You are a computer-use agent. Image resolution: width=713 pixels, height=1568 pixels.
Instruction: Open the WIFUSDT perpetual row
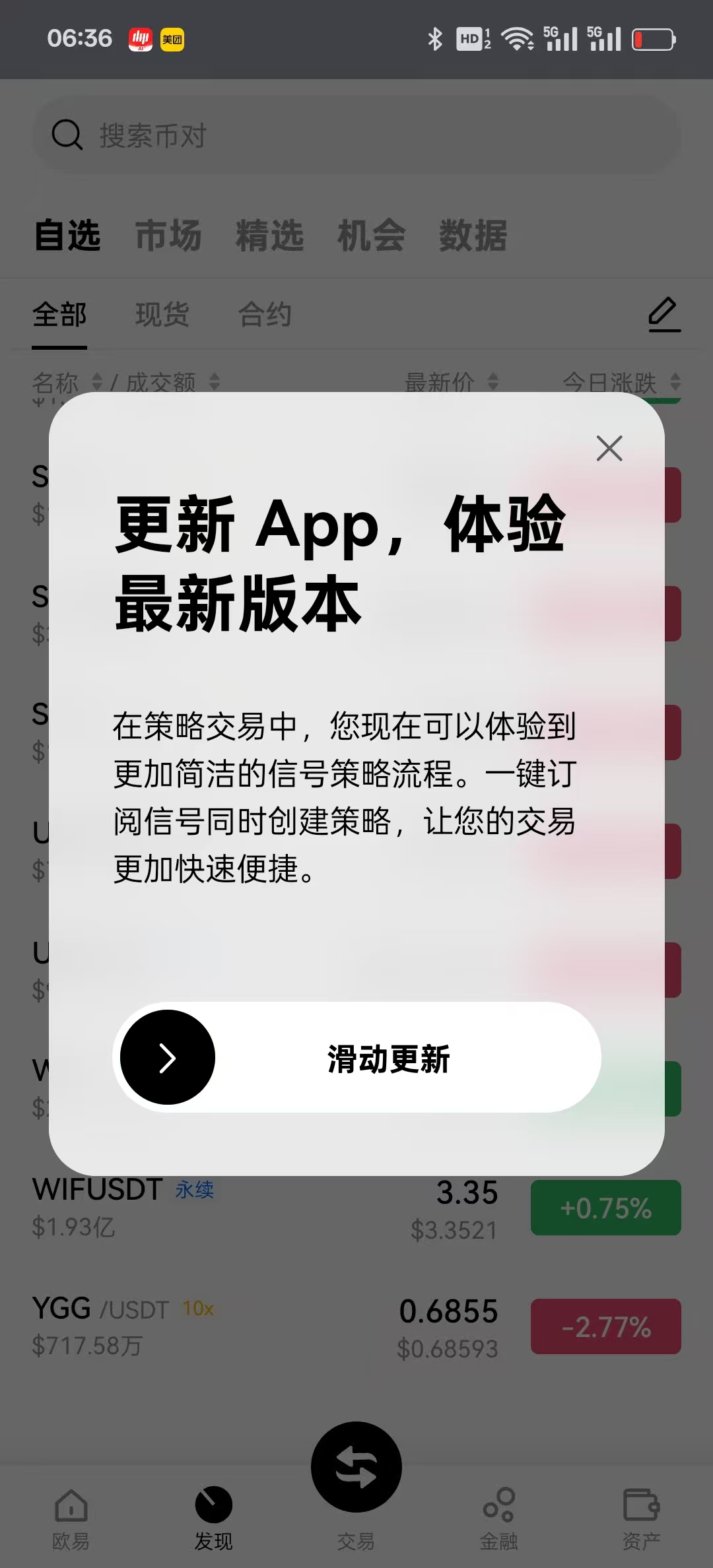(x=264, y=1208)
